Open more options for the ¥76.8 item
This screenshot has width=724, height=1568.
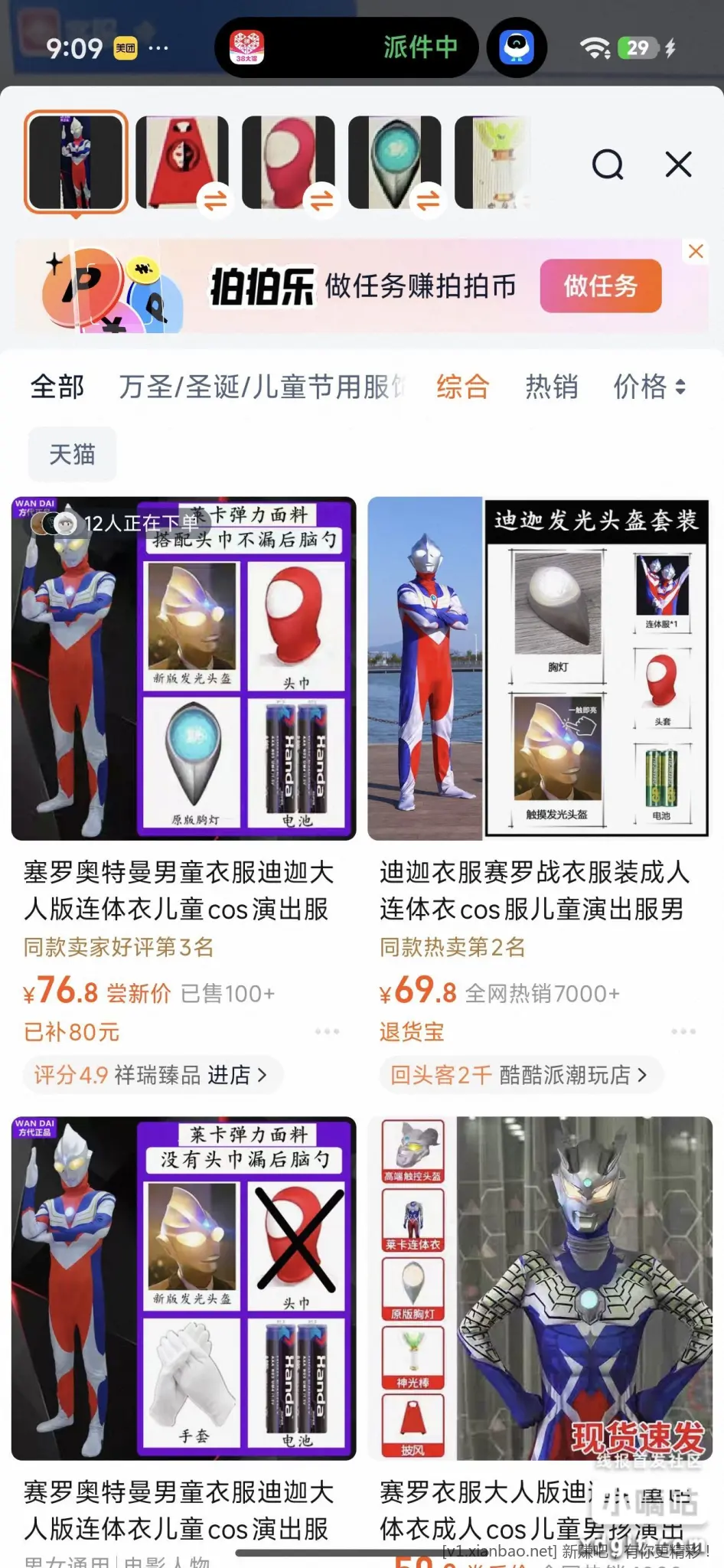[327, 1031]
